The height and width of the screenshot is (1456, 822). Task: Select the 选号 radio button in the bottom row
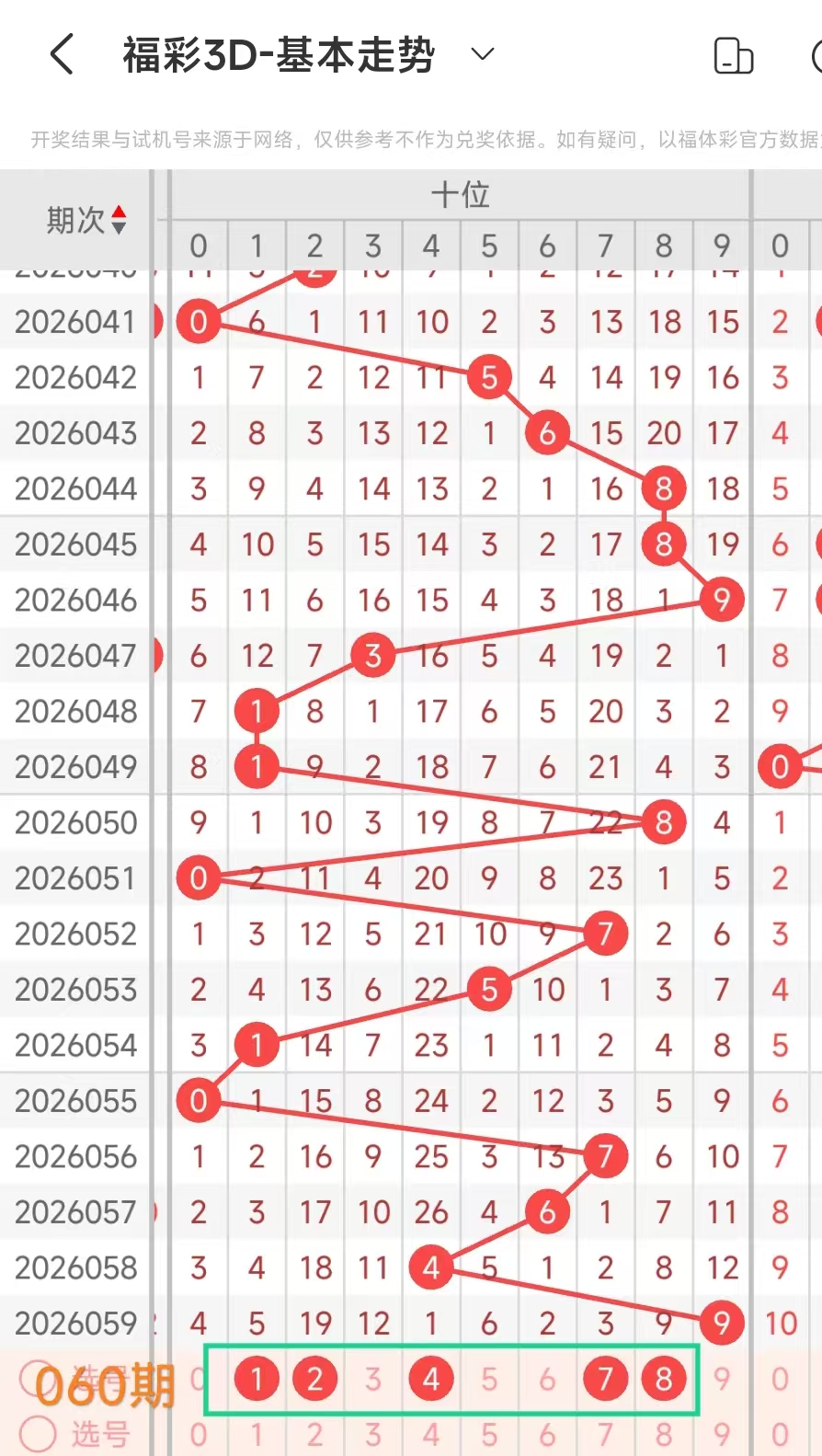(x=38, y=1433)
